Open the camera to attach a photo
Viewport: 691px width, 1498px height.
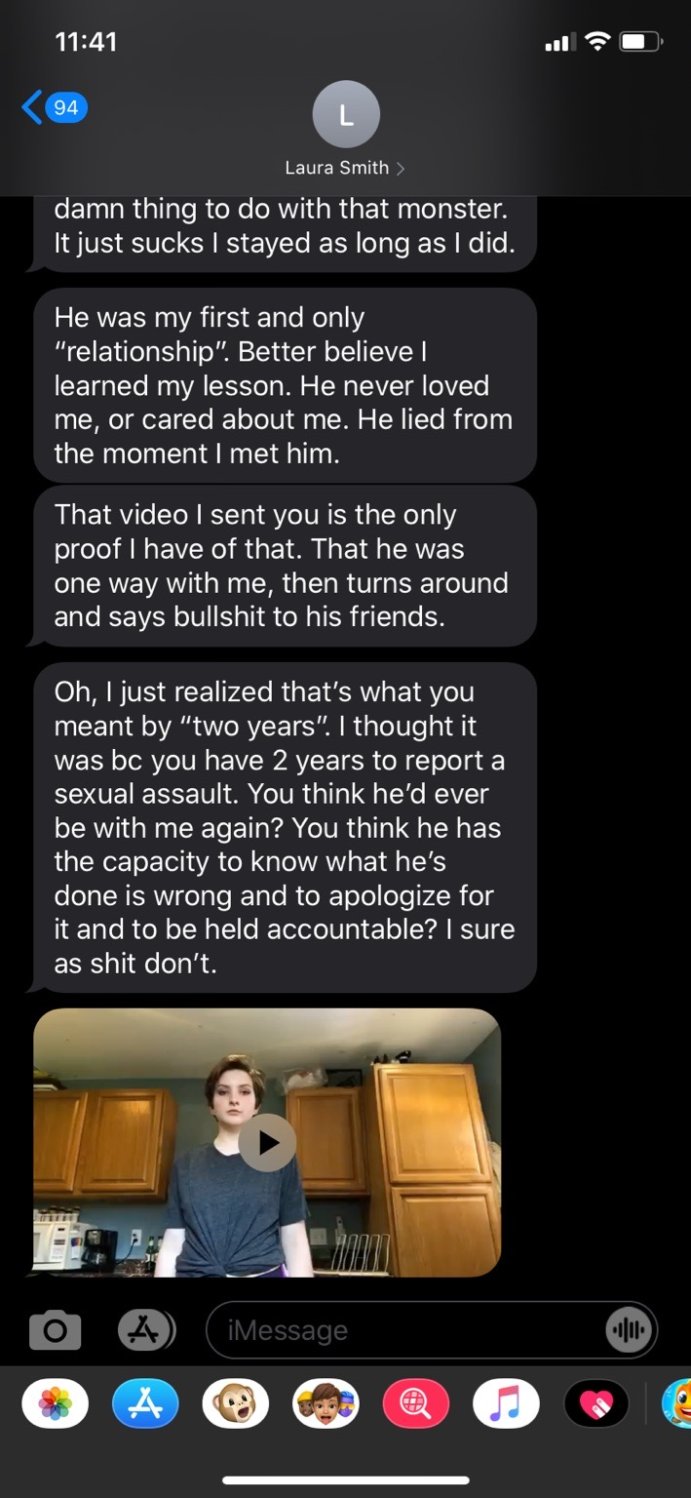click(x=55, y=1330)
